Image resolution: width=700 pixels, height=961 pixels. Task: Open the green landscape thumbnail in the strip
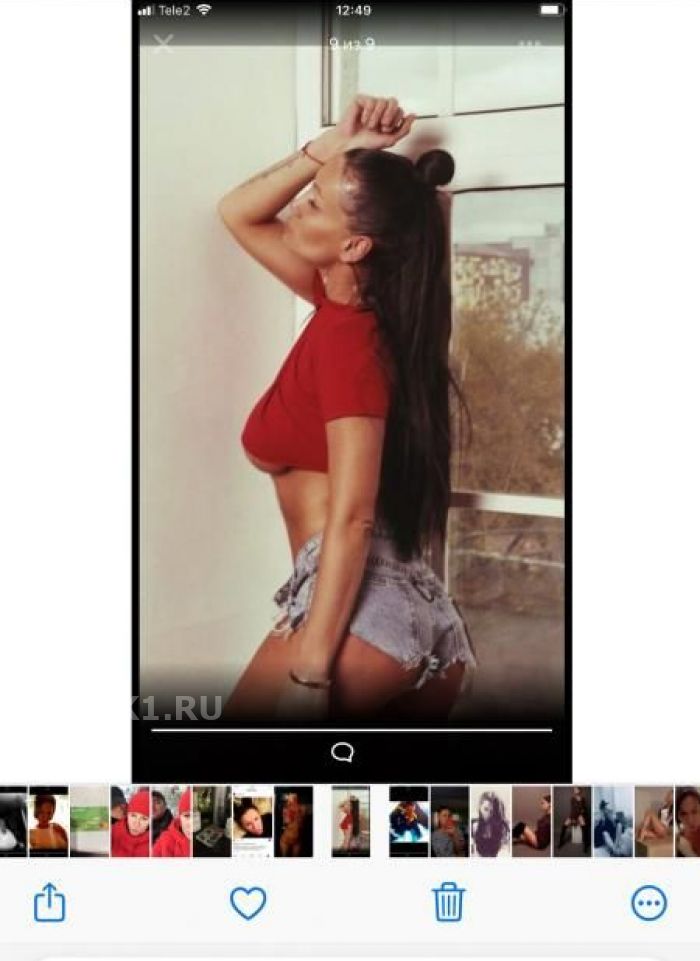(89, 821)
